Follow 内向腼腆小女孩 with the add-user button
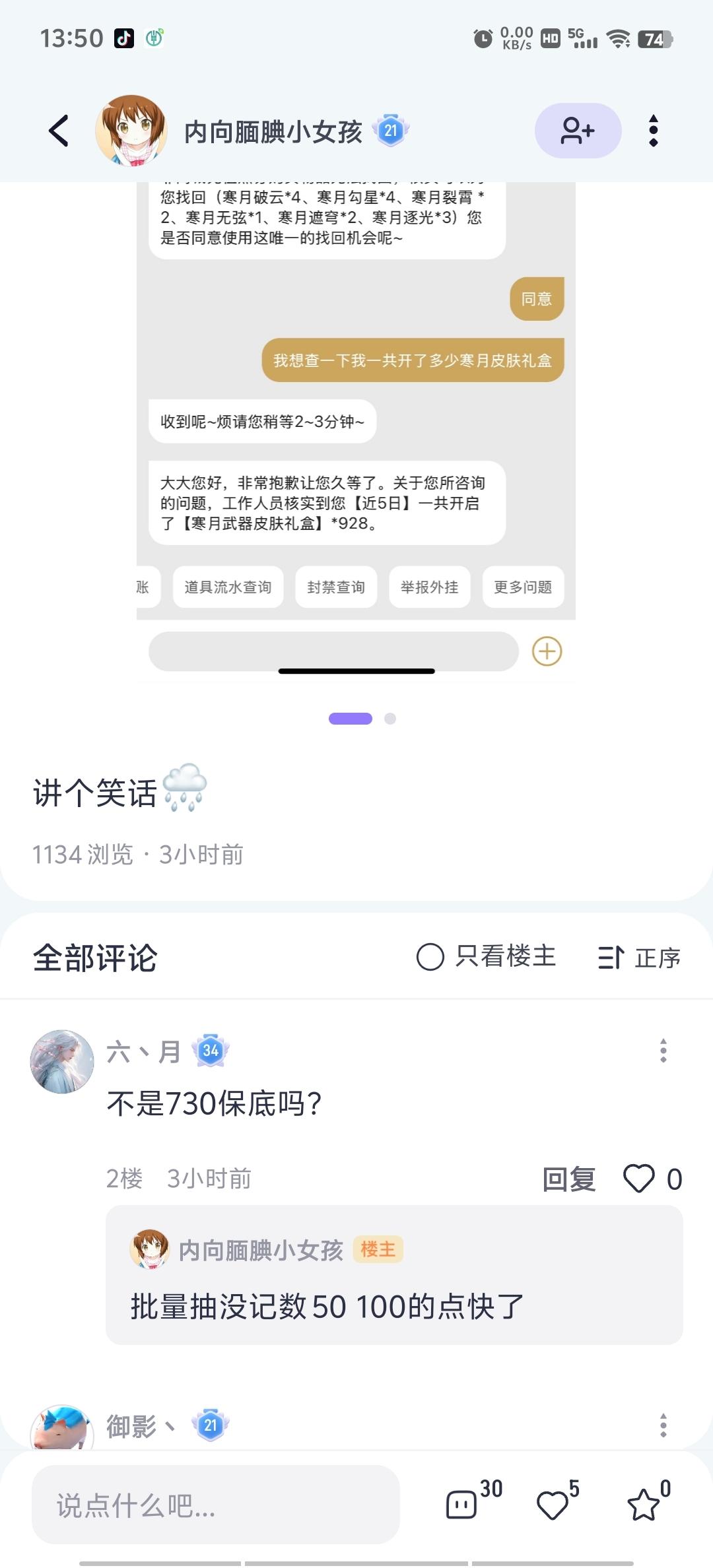This screenshot has height=1568, width=713. pos(578,131)
